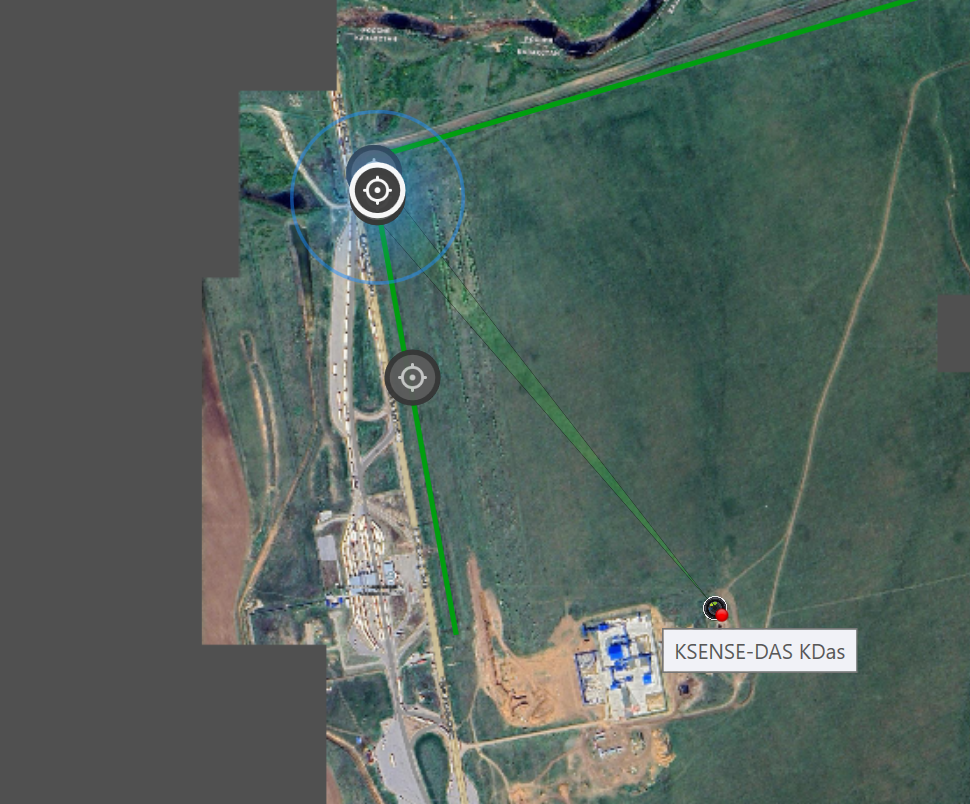Screen dimensions: 970x804
Task: Select the highlighted white target marker
Action: 377,190
